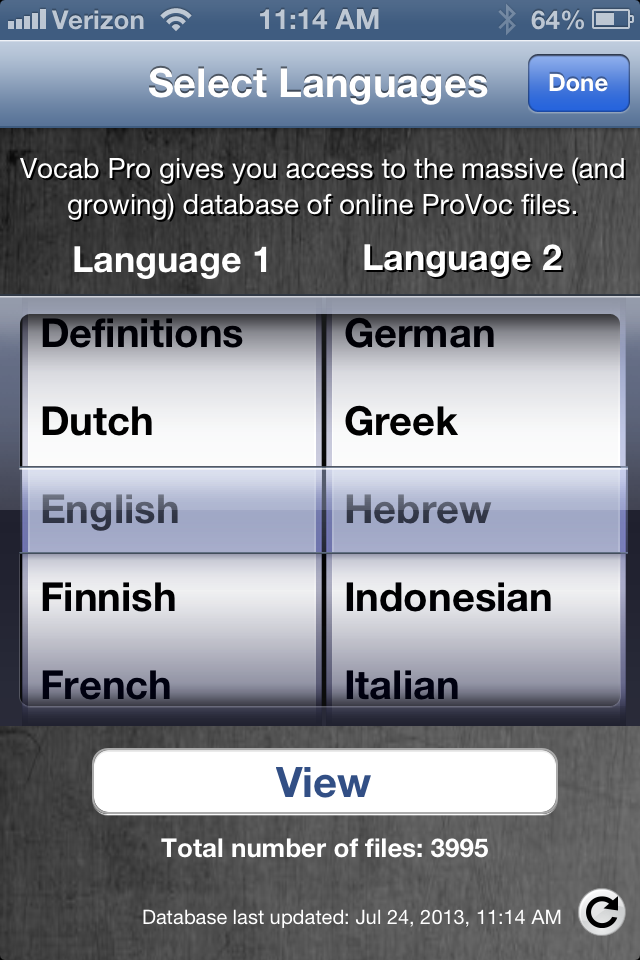640x960 pixels.
Task: Select Dutch in the Language 1 picker
Action: [x=97, y=422]
